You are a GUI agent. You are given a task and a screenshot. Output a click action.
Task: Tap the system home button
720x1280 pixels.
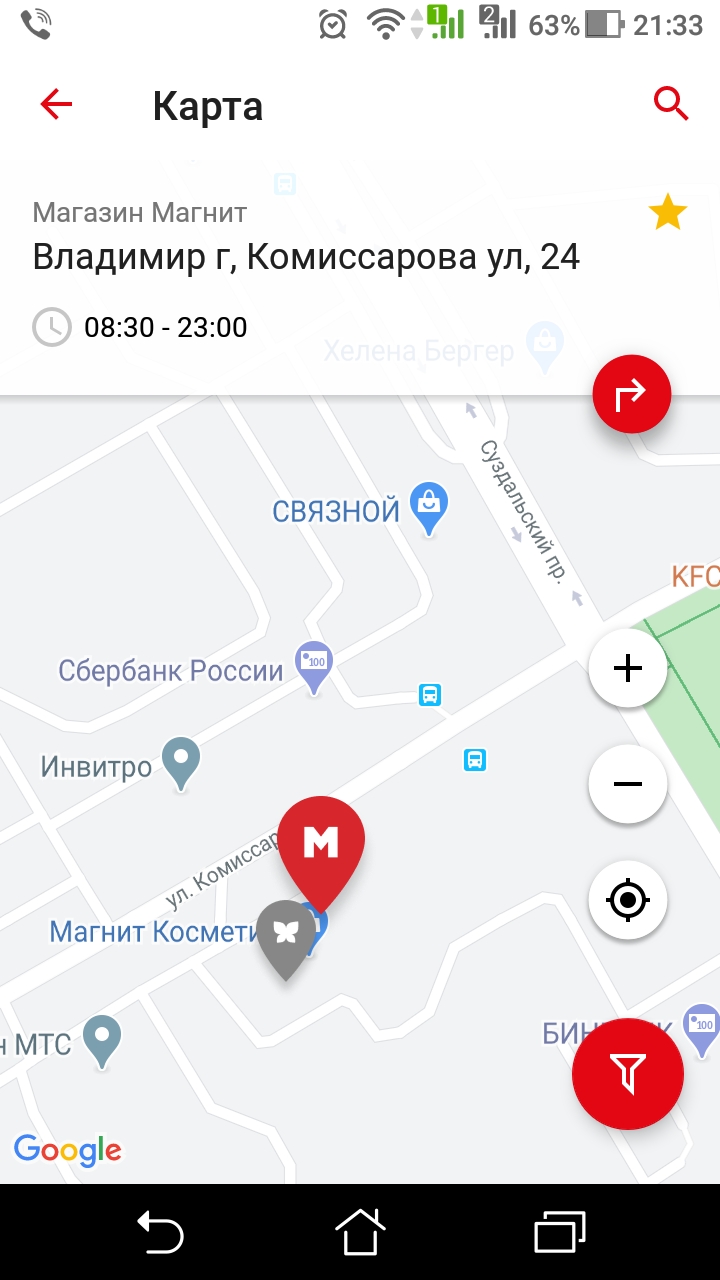(360, 1232)
